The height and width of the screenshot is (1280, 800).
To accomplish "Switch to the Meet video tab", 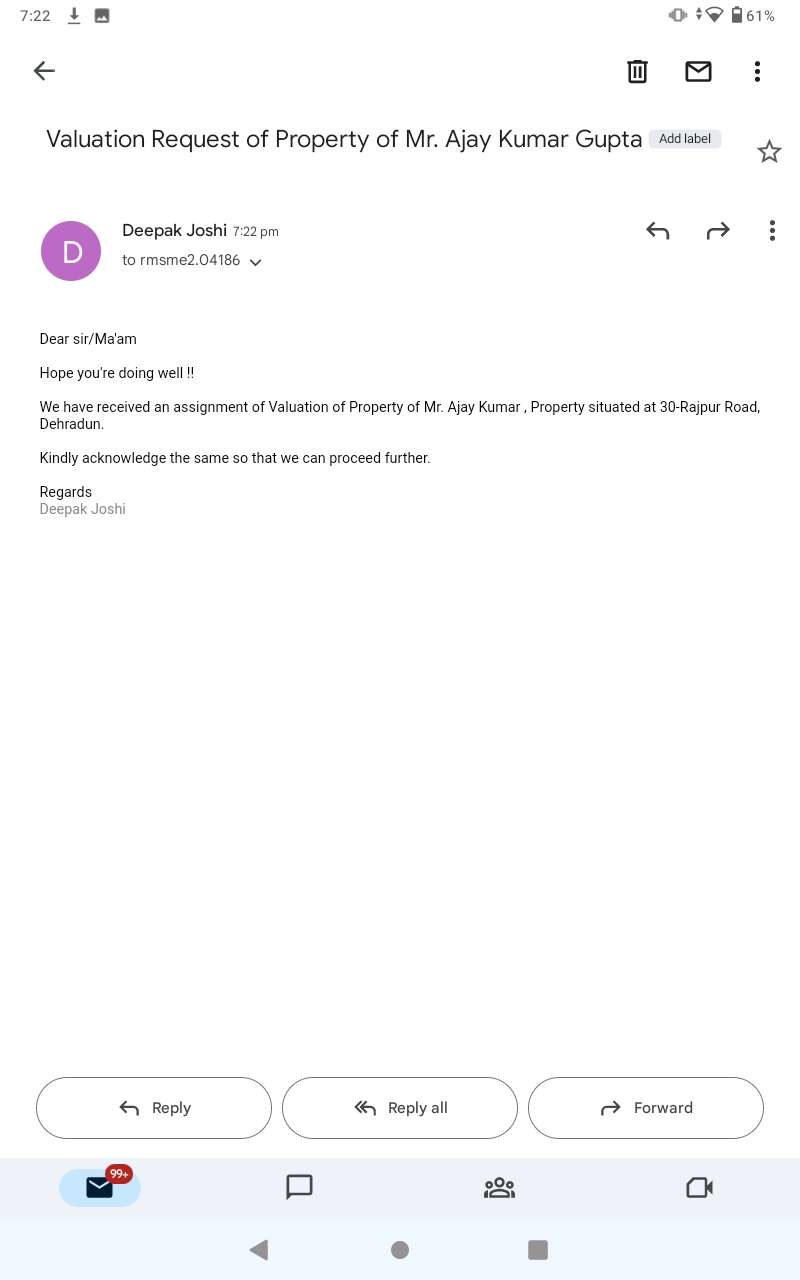I will pyautogui.click(x=699, y=1187).
